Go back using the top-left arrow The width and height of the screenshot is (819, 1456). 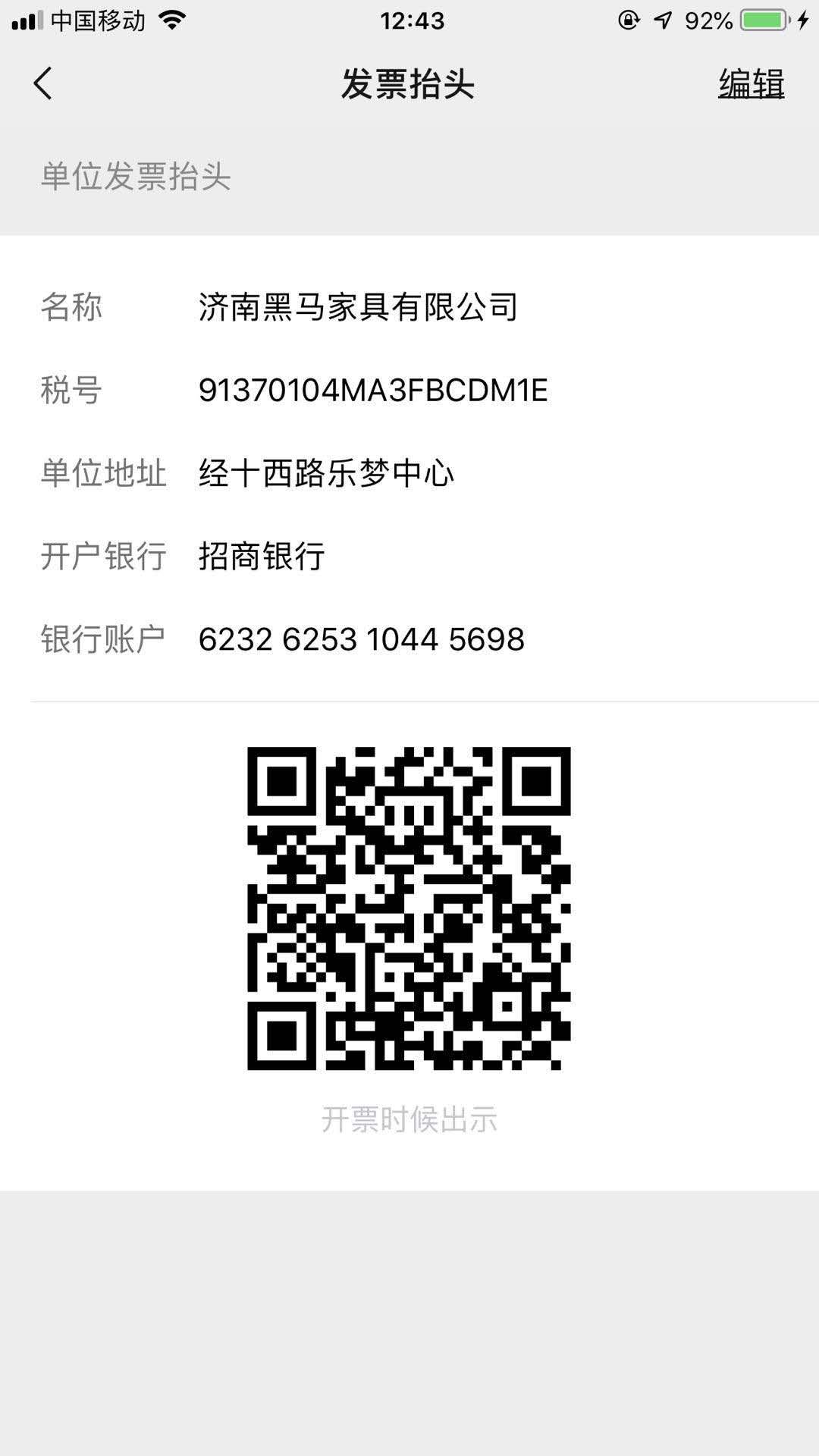(43, 83)
